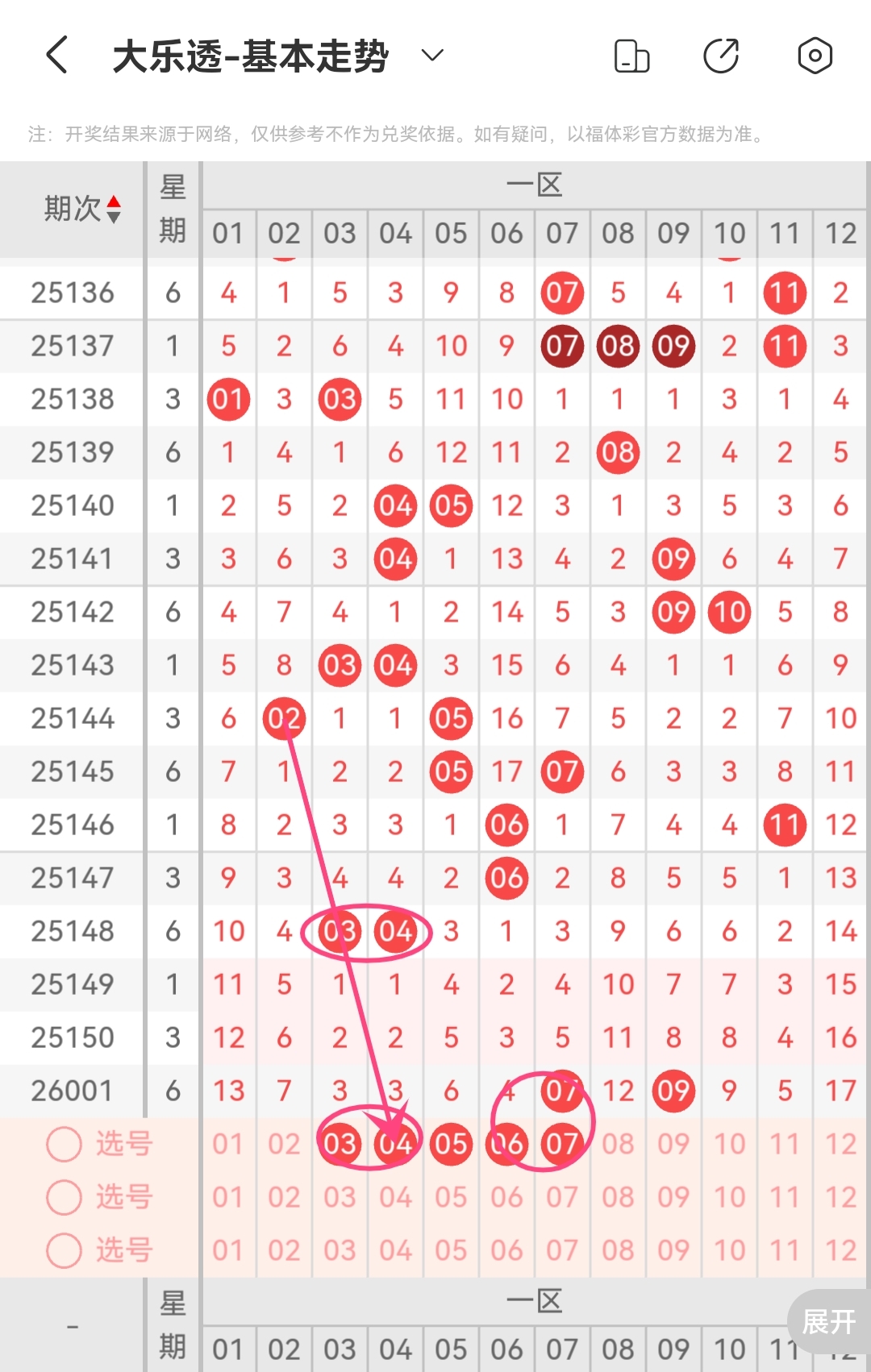Share this trend chart
This screenshot has width=871, height=1372.
(x=721, y=56)
